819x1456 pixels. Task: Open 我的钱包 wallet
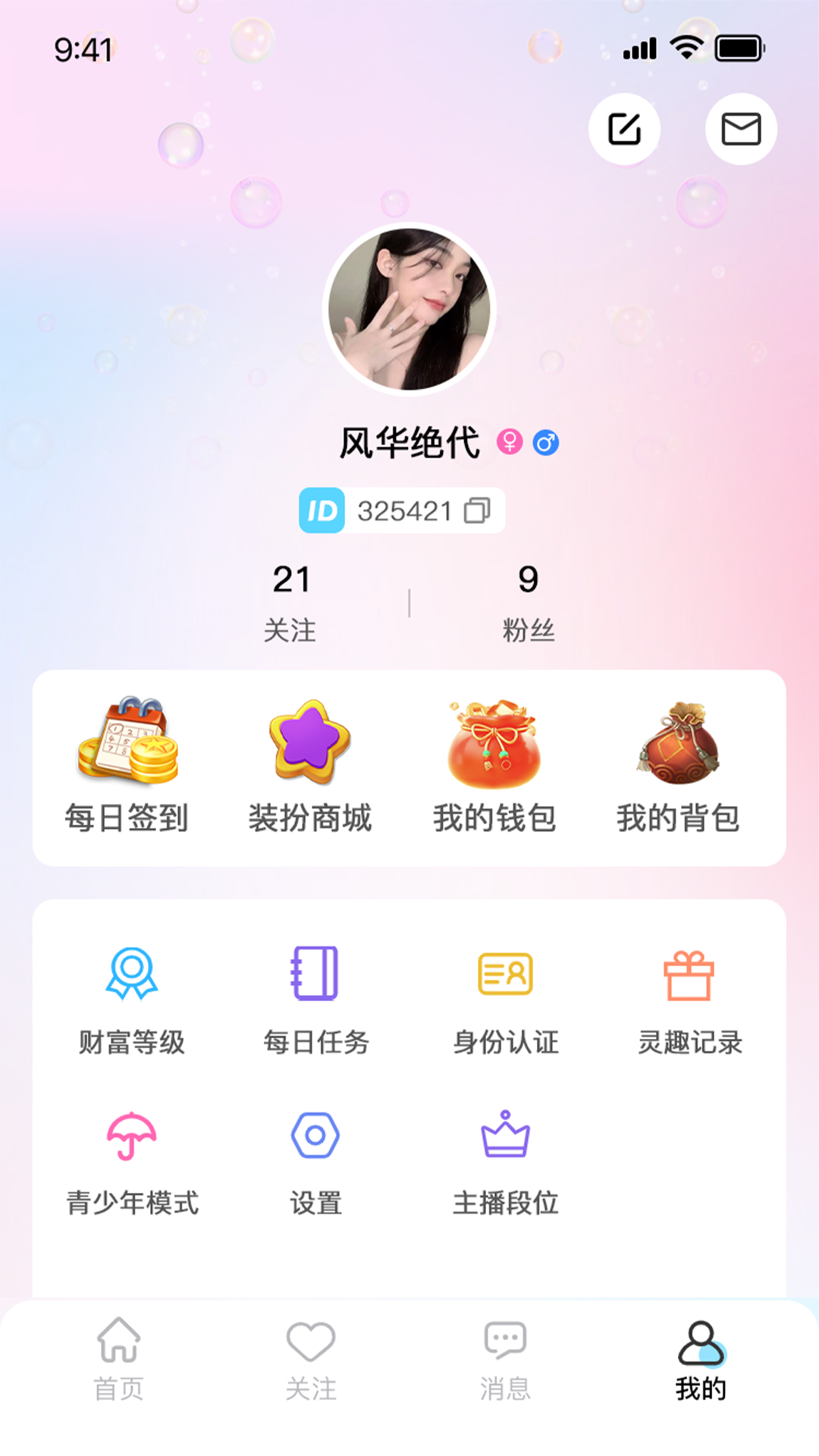494,766
